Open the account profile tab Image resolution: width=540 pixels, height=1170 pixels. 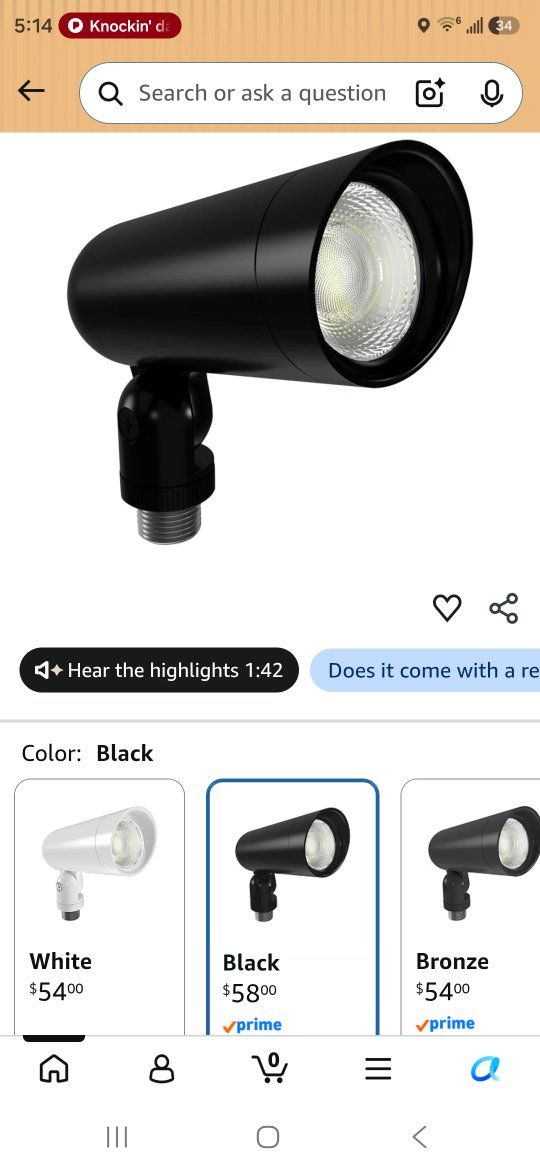(x=162, y=1069)
